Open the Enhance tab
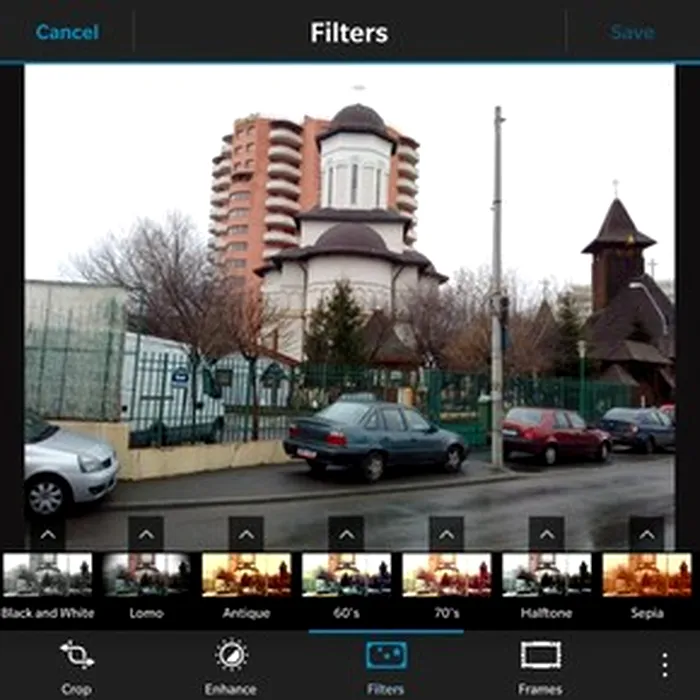Image resolution: width=700 pixels, height=700 pixels. [231, 666]
